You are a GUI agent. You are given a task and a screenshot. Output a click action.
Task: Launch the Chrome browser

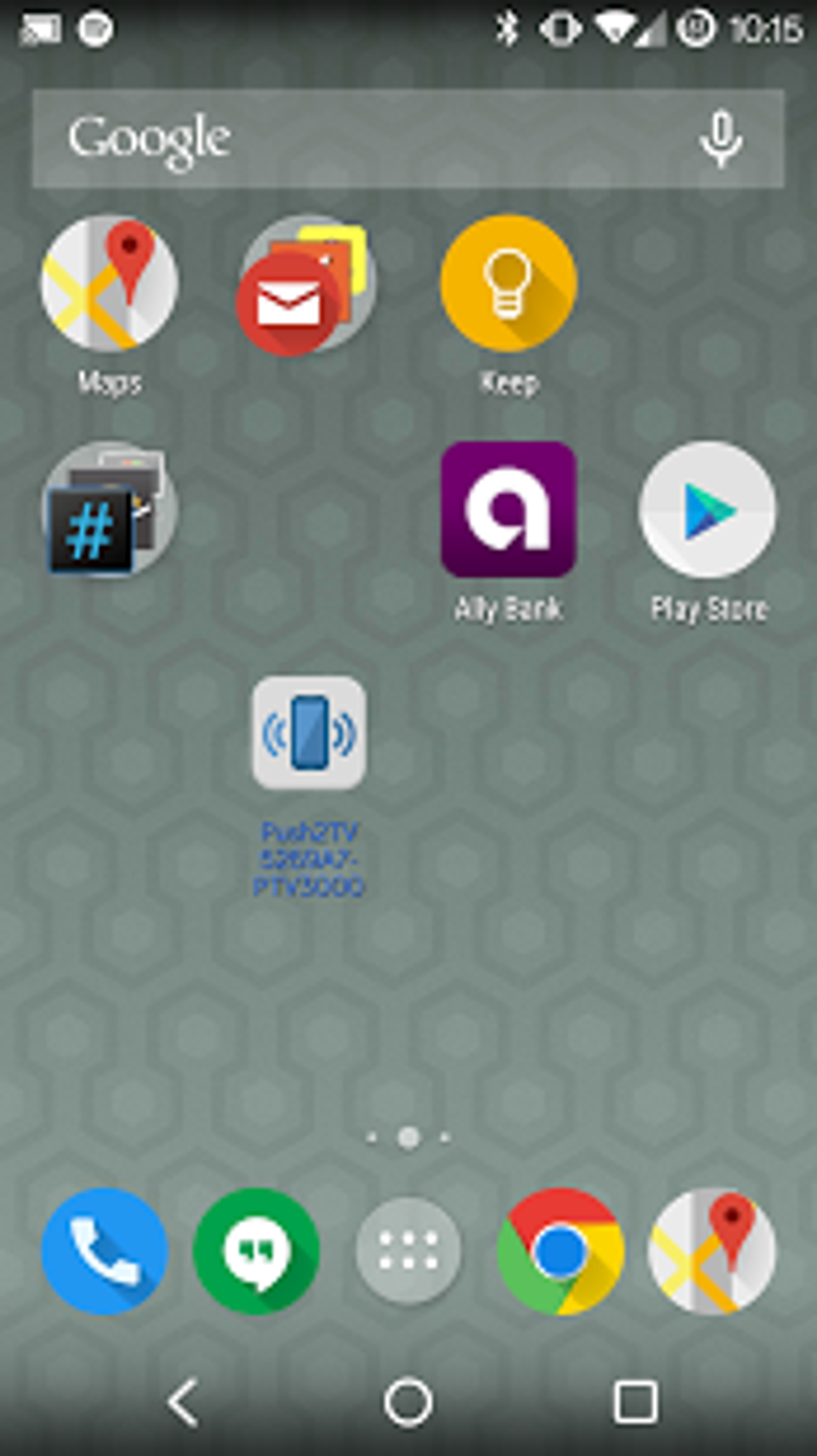pyautogui.click(x=560, y=1251)
